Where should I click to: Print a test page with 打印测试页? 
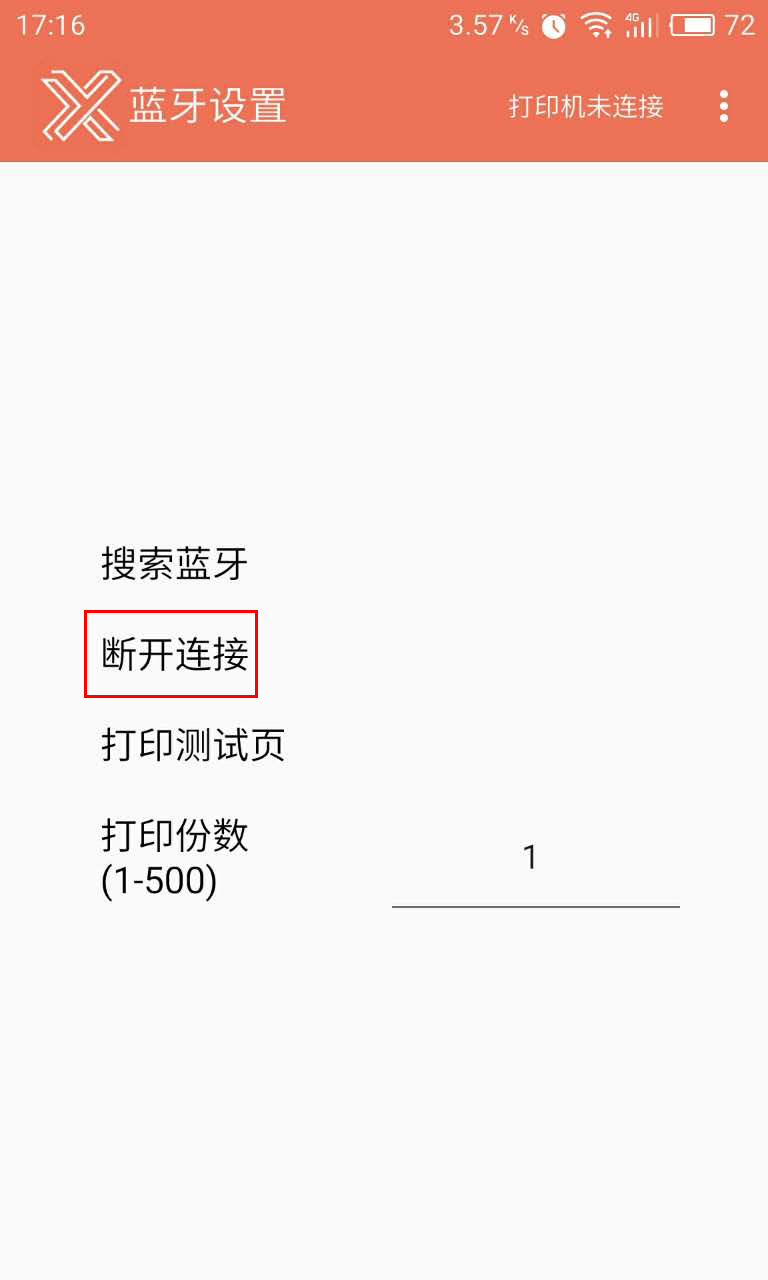(x=193, y=745)
